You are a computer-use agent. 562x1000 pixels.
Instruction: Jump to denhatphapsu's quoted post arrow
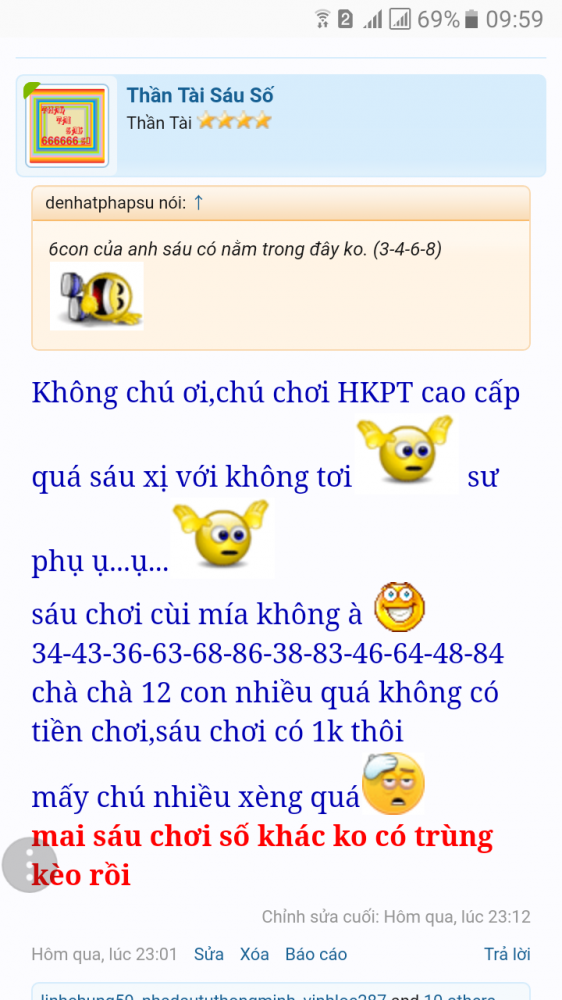[198, 203]
